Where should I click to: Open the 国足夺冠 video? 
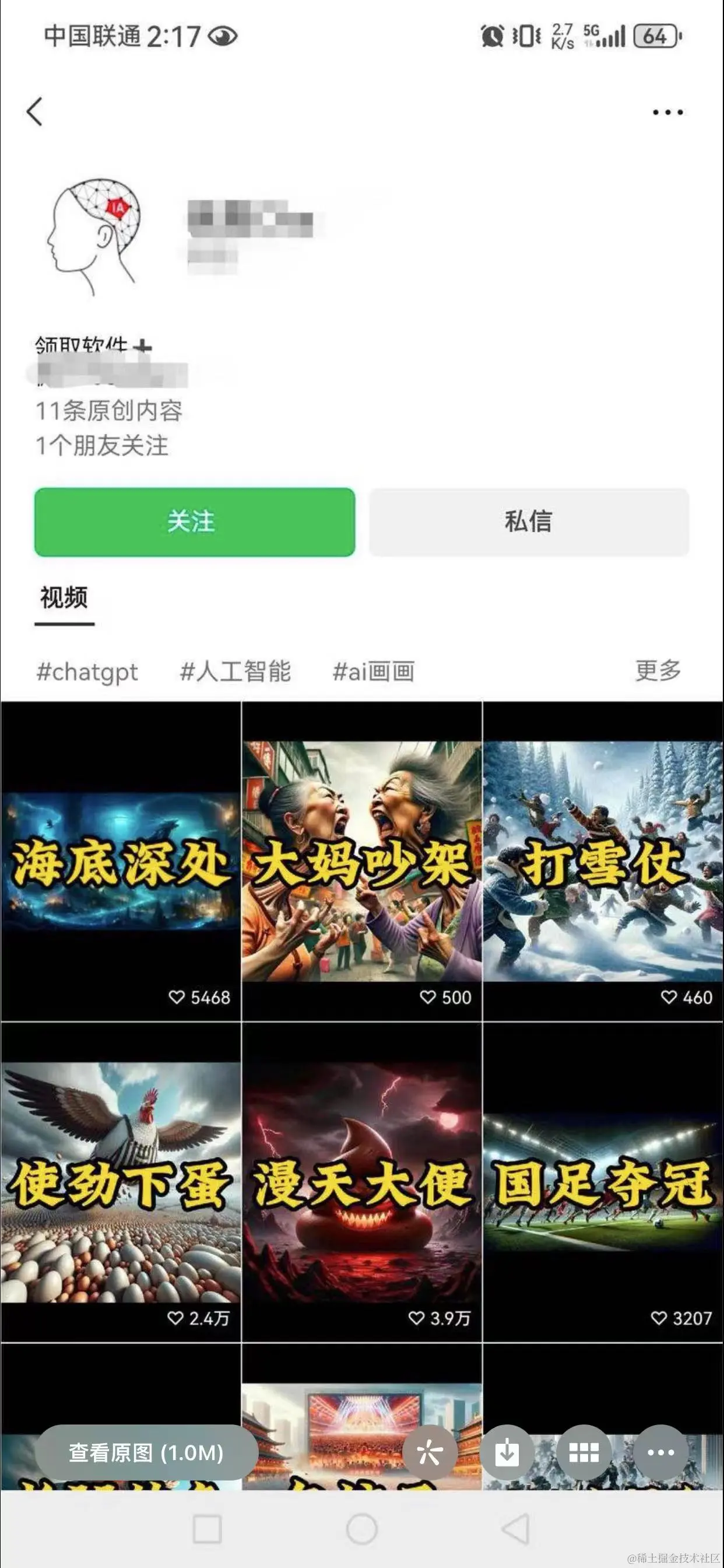click(x=603, y=1182)
